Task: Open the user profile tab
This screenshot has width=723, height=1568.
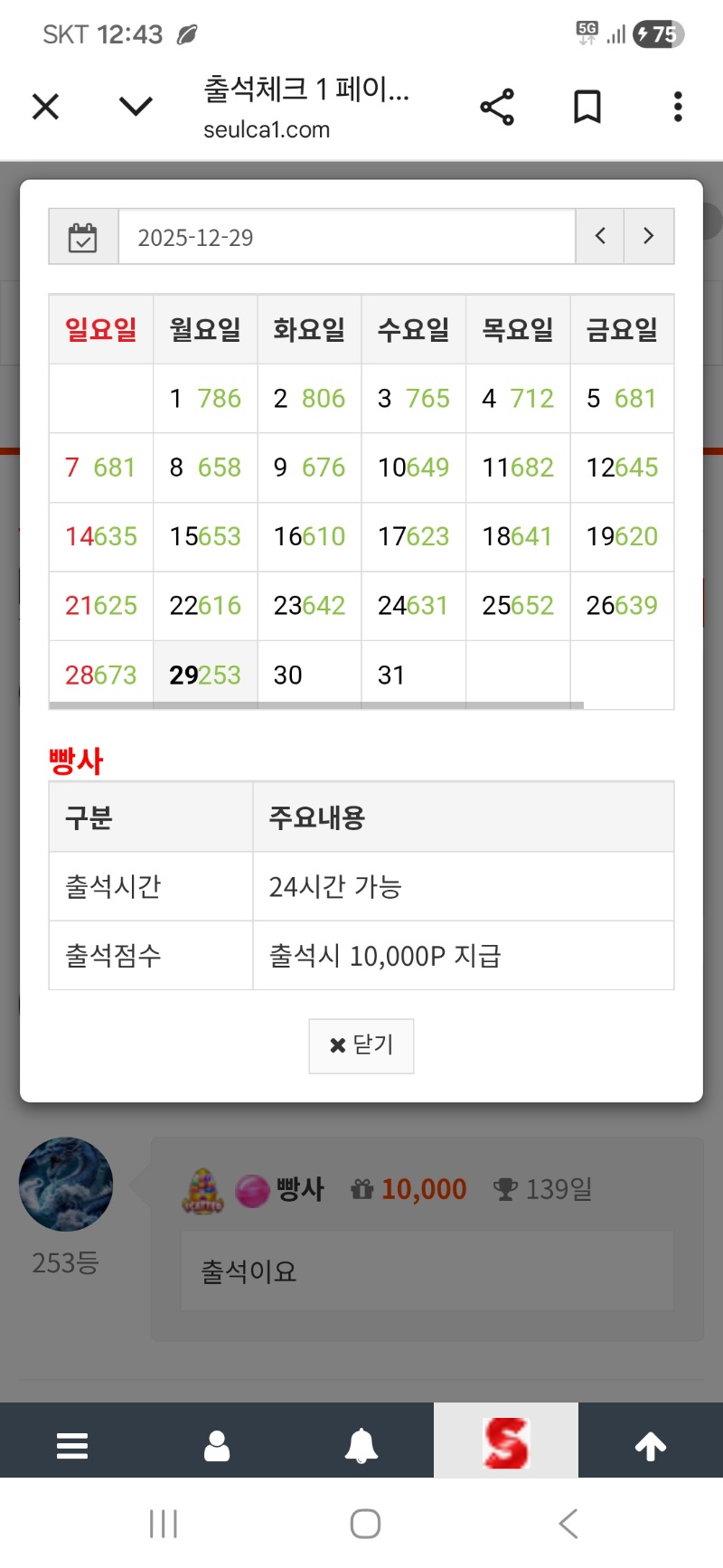Action: click(x=217, y=1445)
